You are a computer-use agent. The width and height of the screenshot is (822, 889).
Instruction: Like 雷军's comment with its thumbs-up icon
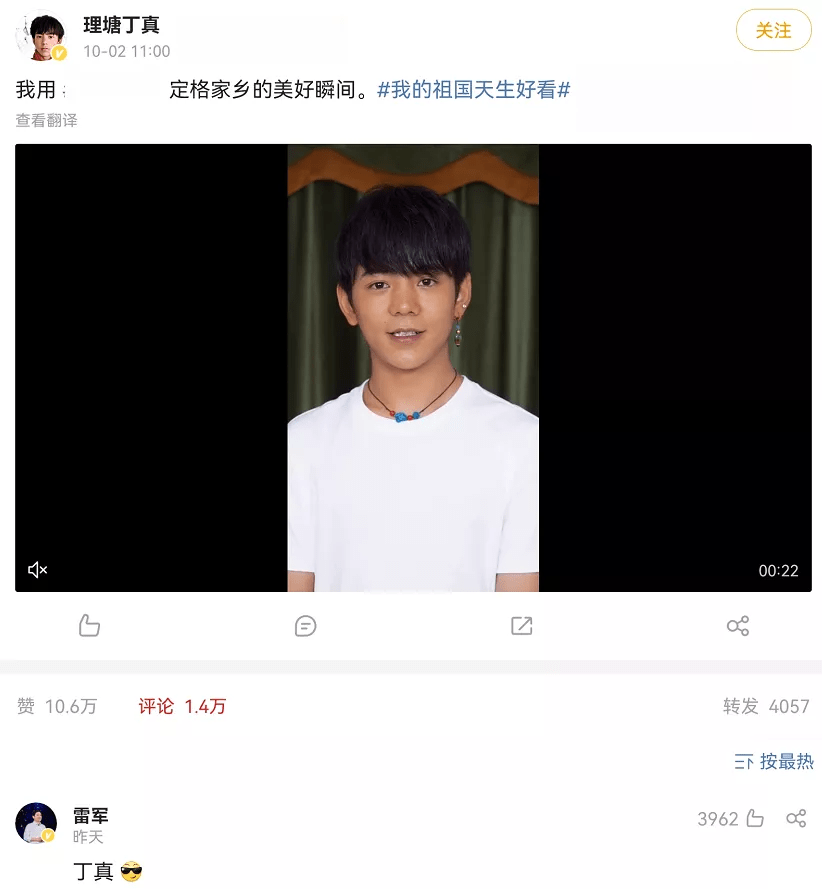(757, 818)
